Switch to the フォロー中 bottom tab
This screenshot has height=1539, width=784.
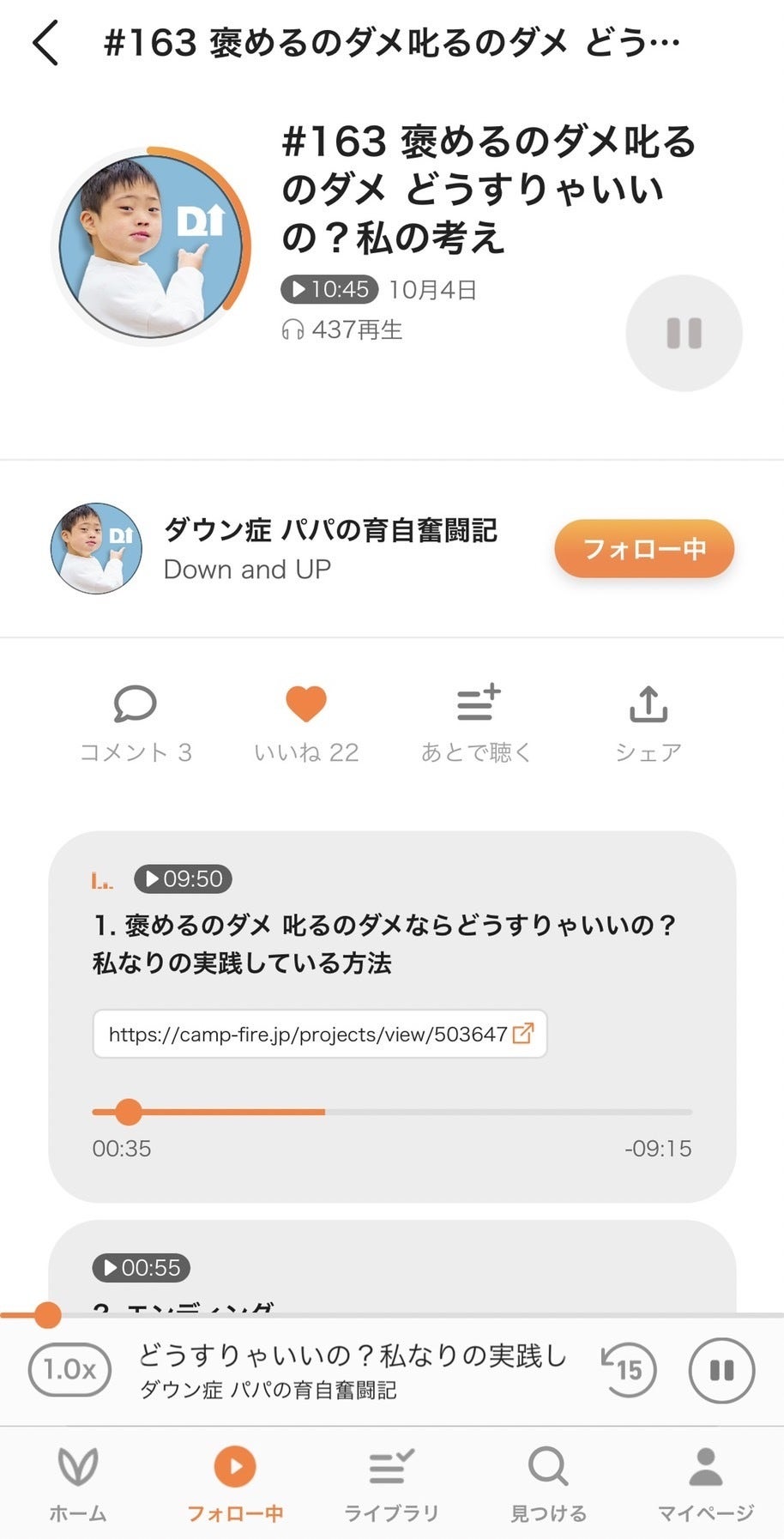tap(235, 1483)
